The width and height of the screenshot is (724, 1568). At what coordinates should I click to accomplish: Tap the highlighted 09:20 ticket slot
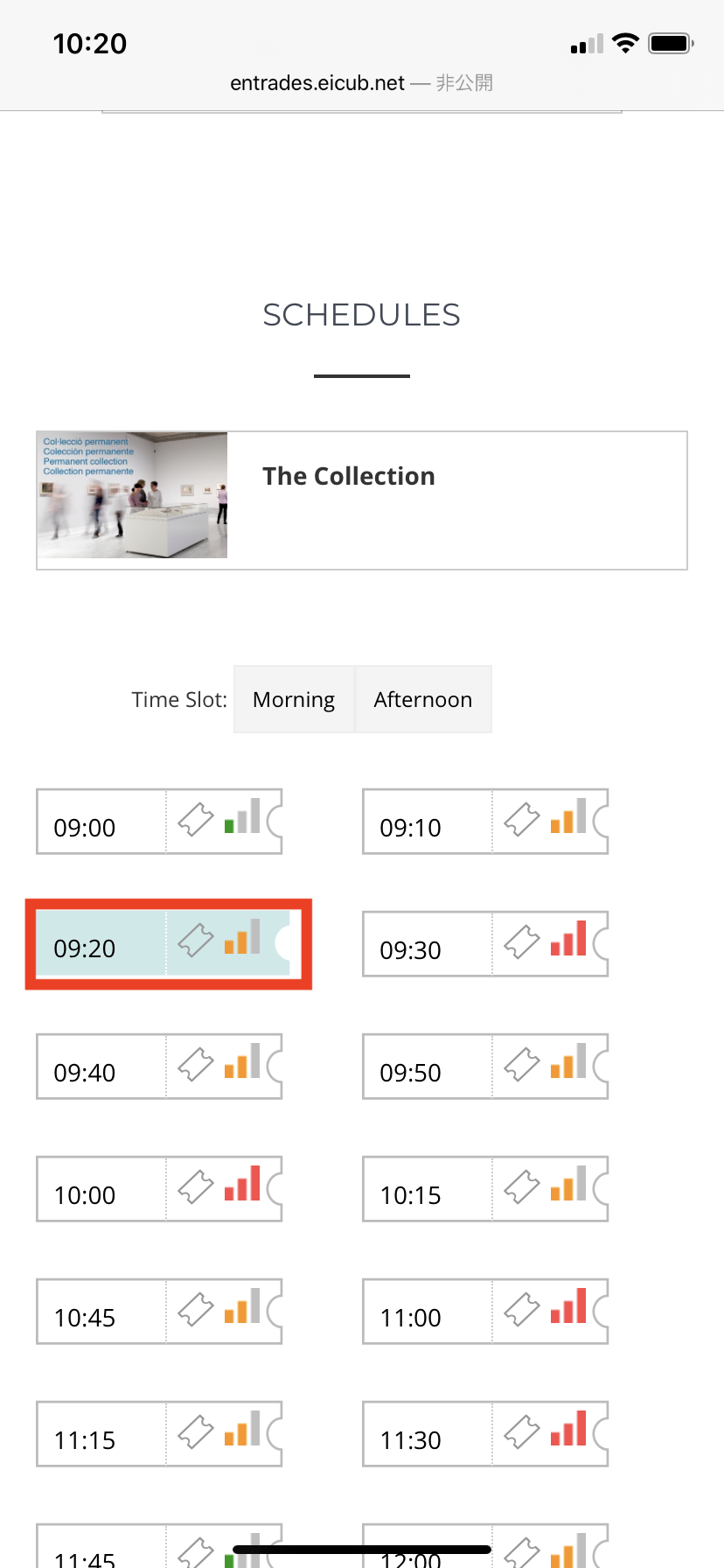click(x=164, y=943)
